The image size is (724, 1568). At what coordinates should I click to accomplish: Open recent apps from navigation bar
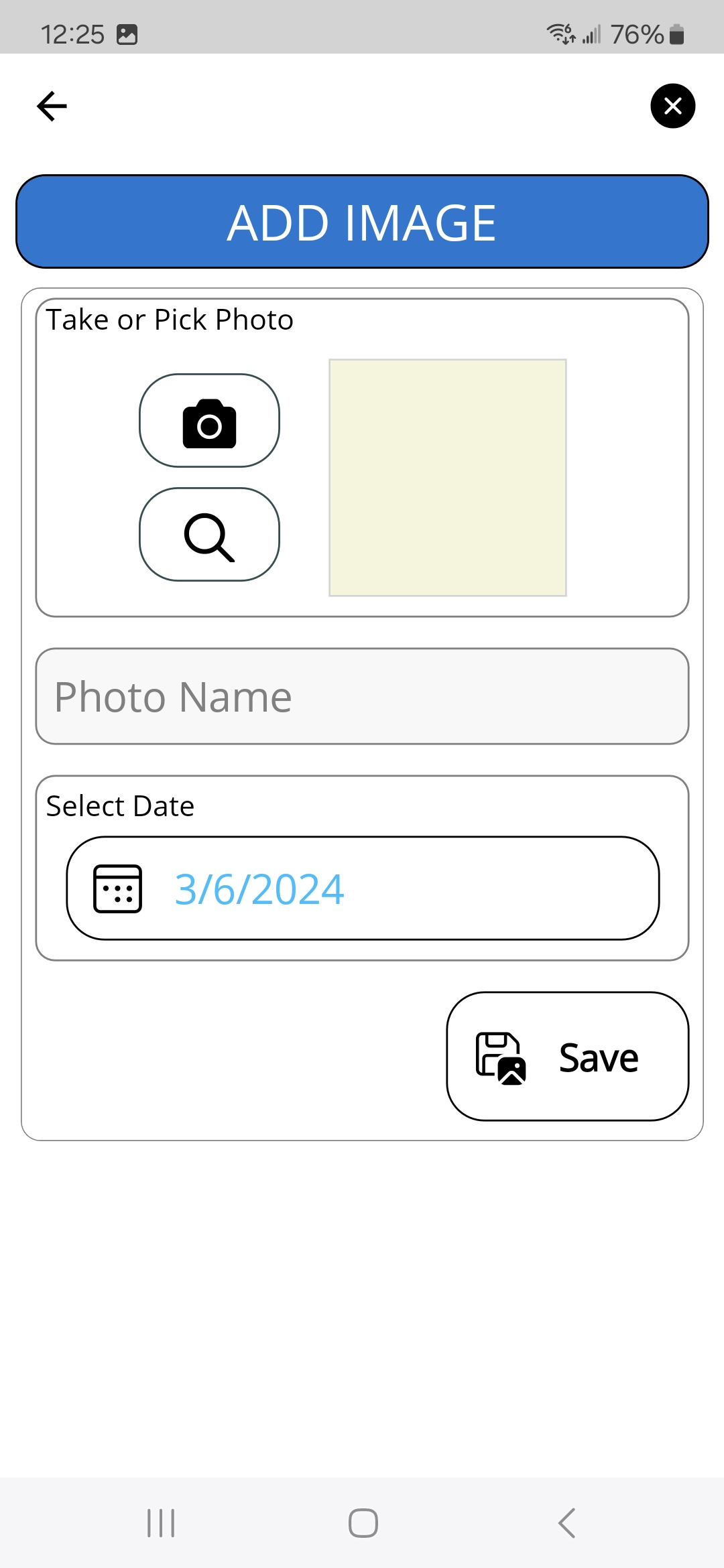[161, 1523]
